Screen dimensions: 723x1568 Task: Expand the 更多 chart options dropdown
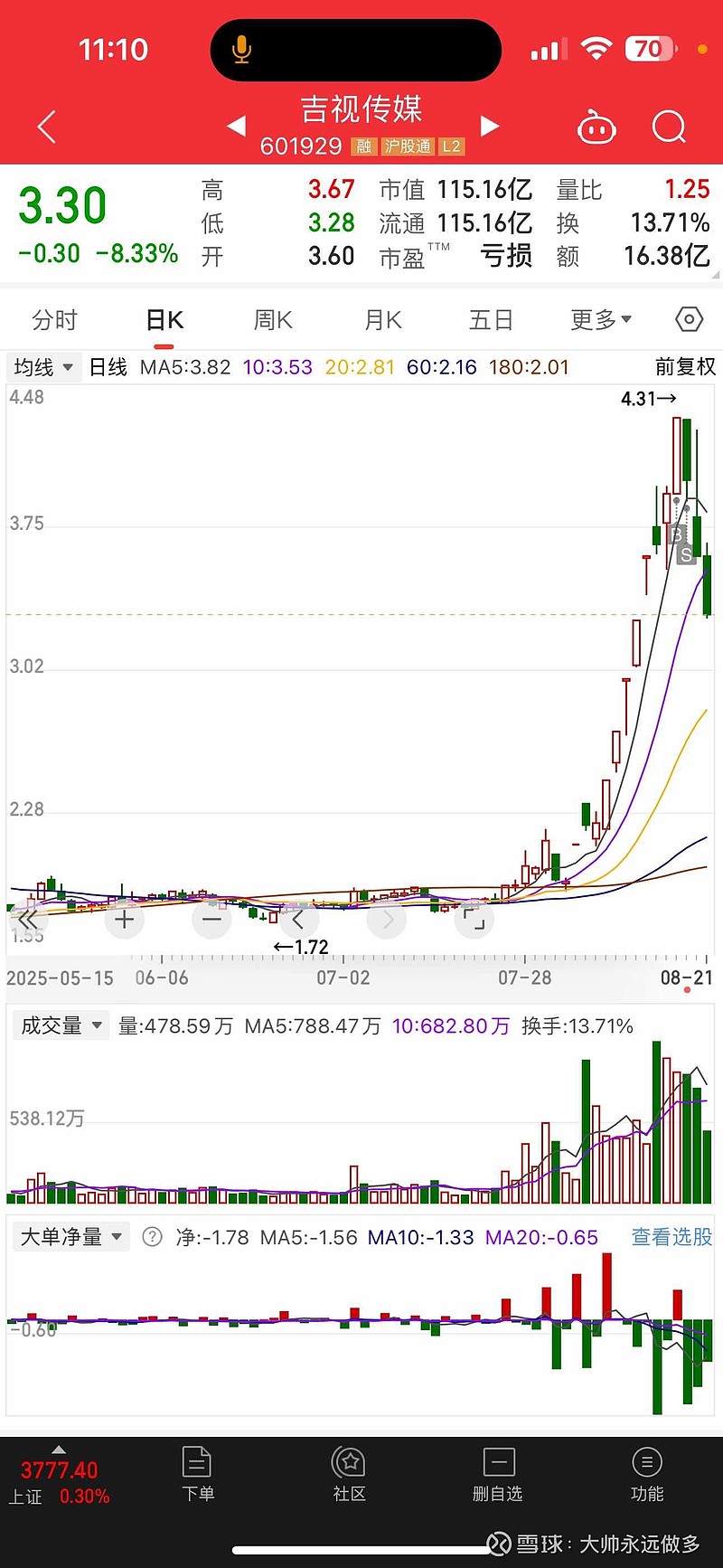[x=600, y=320]
